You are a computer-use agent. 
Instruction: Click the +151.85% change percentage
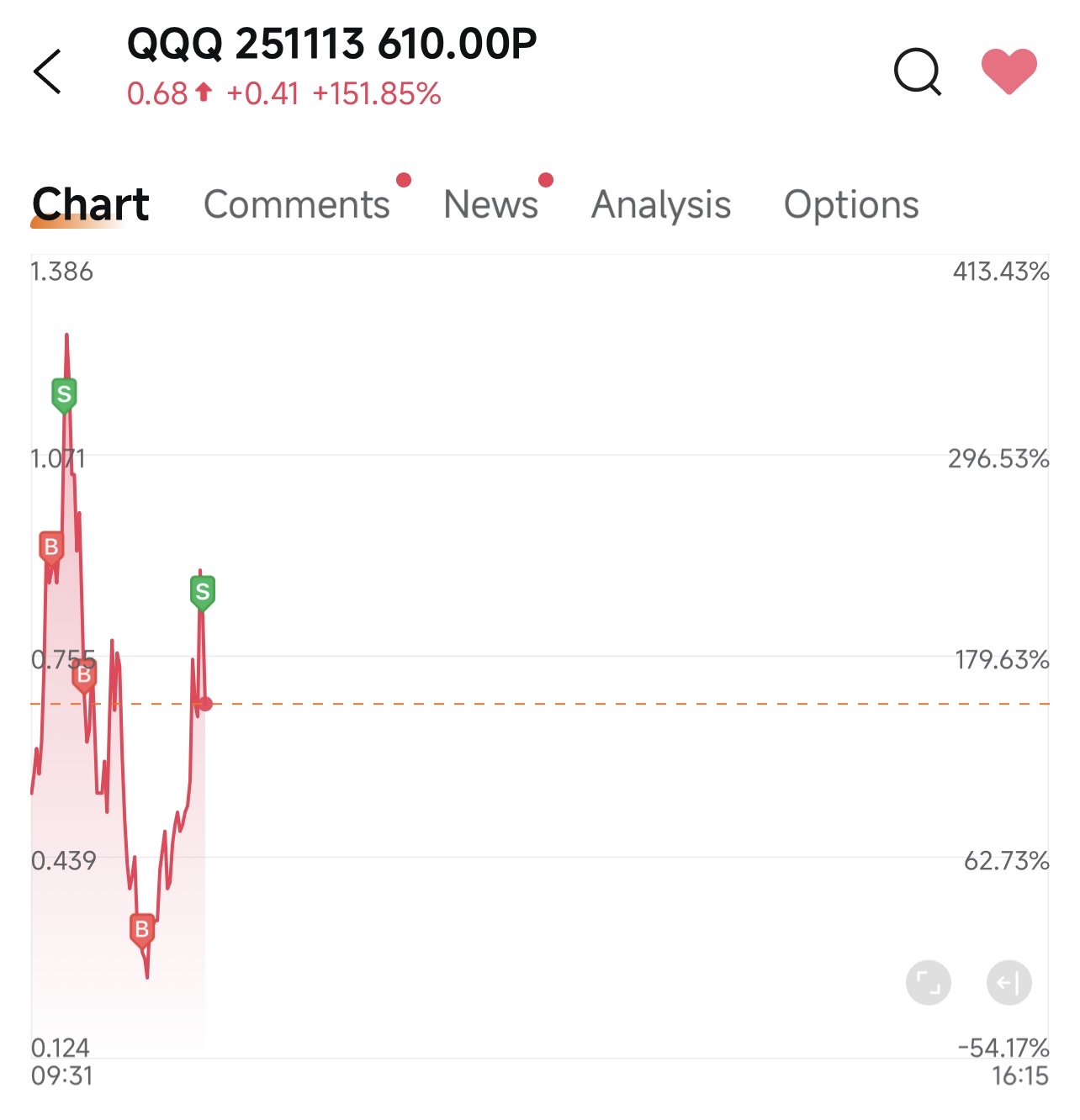click(x=376, y=95)
